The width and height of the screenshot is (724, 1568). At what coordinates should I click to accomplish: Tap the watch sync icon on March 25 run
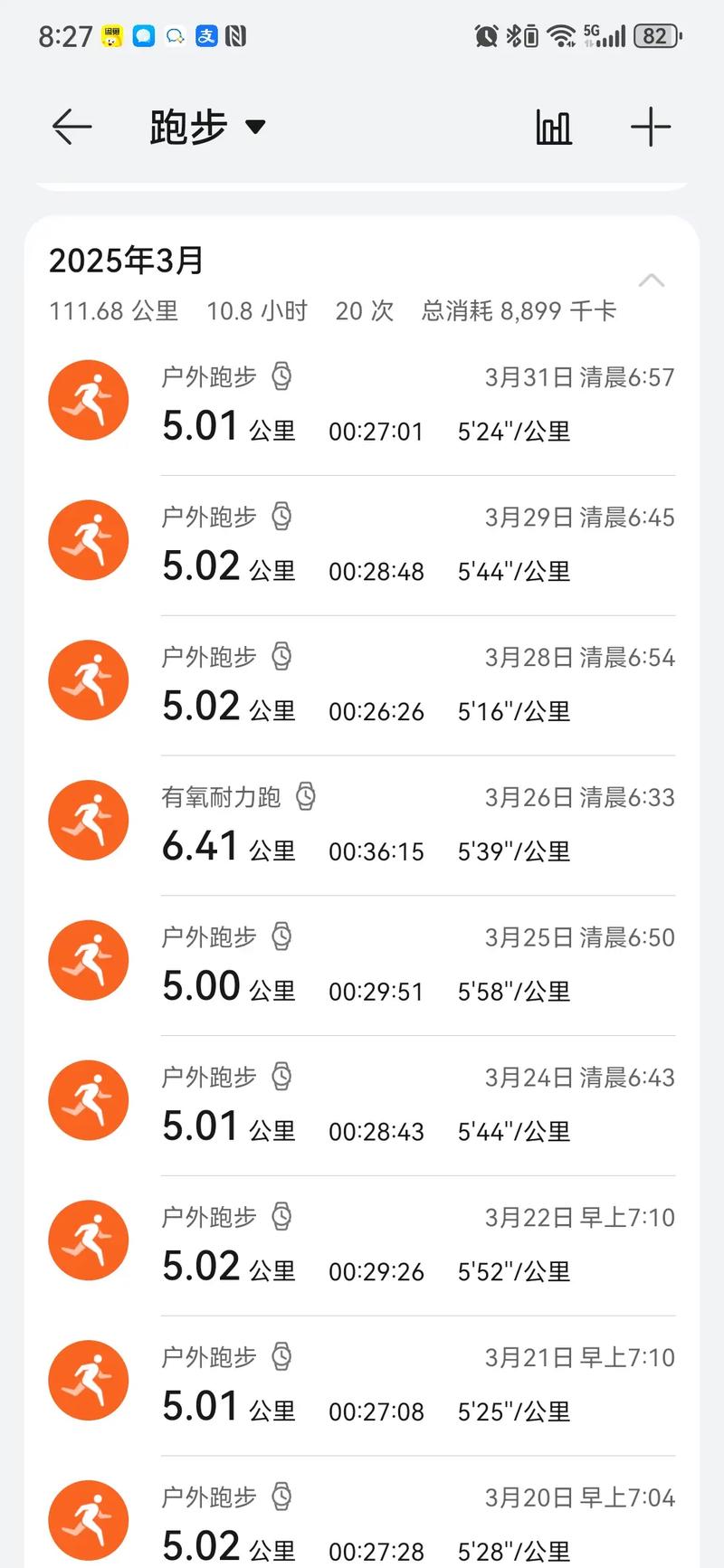point(283,937)
